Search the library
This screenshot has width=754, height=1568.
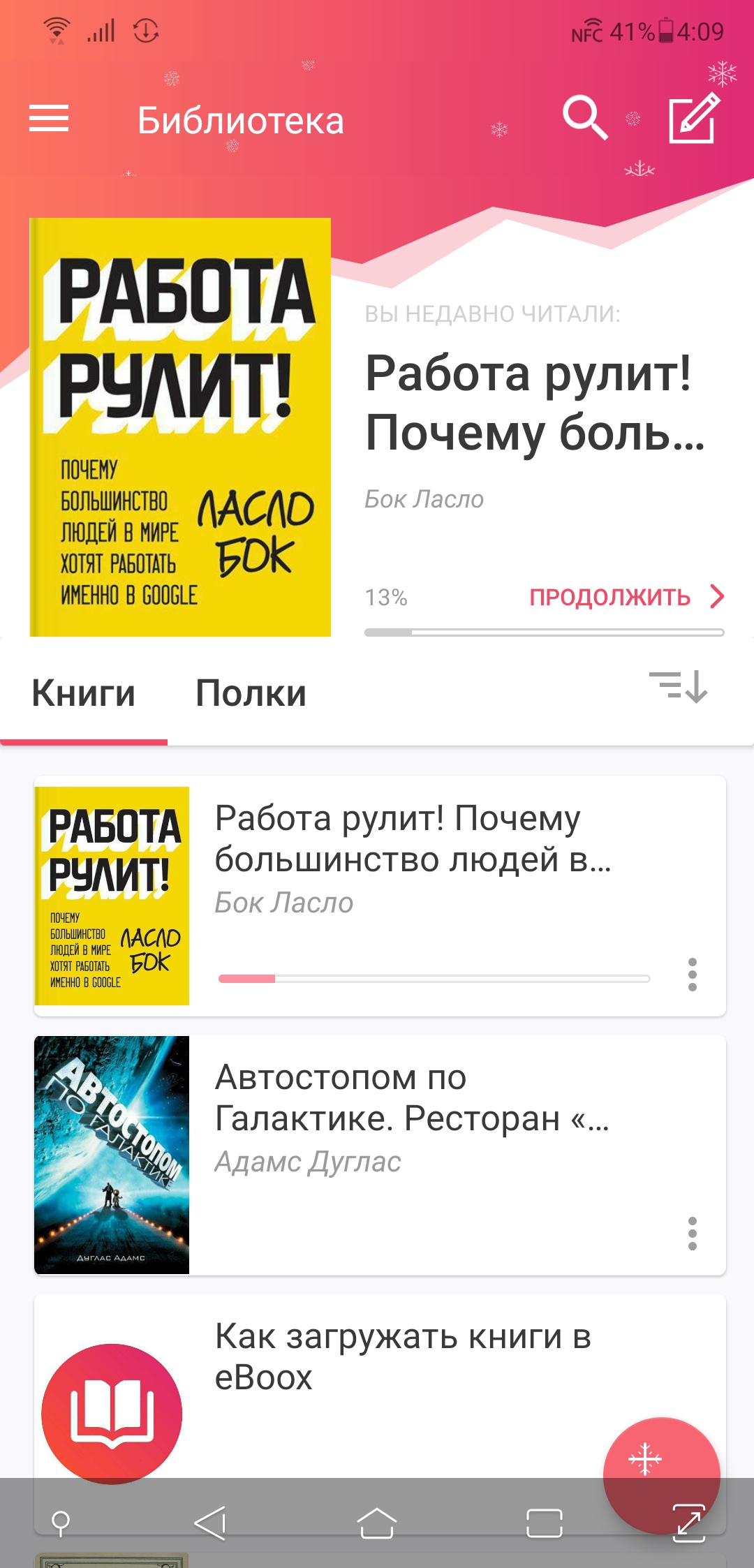[x=585, y=119]
